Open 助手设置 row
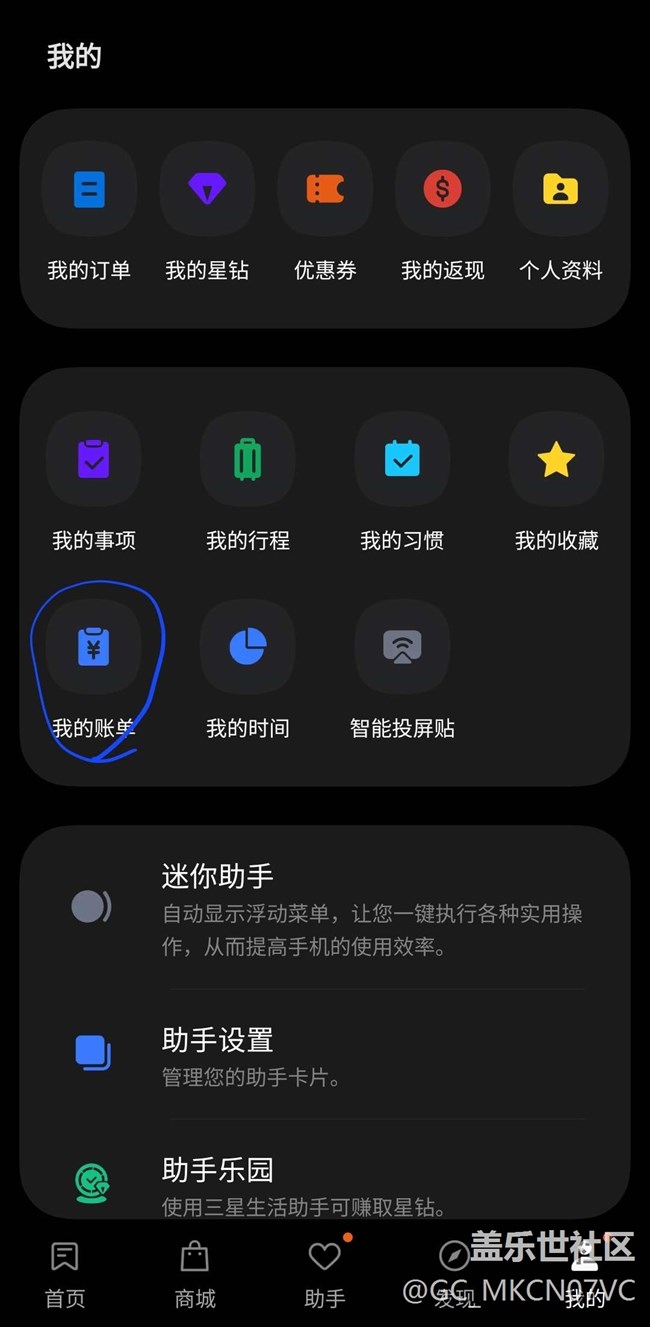The height and width of the screenshot is (1327, 650). (325, 1054)
